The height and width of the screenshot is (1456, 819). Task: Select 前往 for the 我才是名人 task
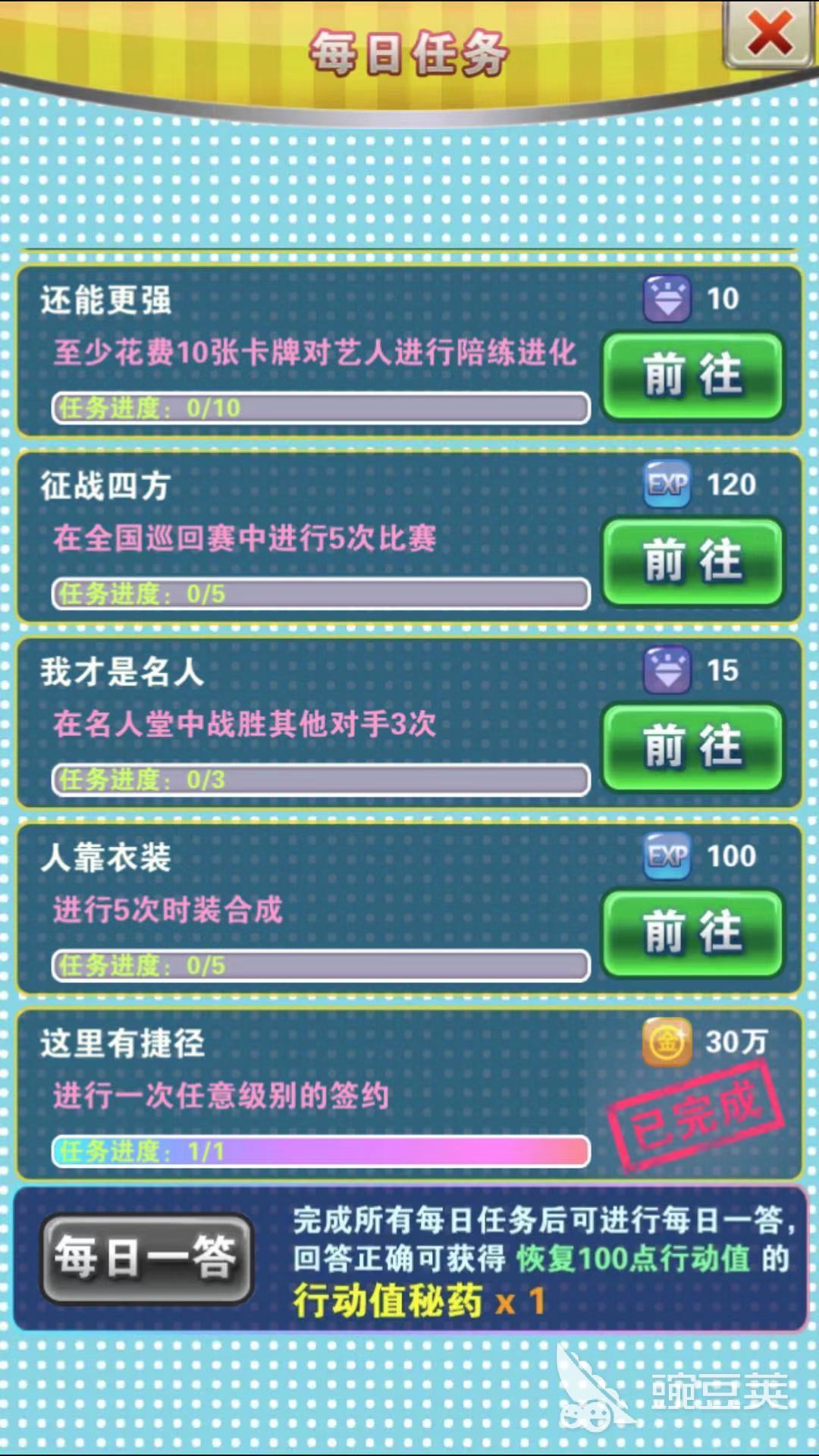[x=692, y=748]
